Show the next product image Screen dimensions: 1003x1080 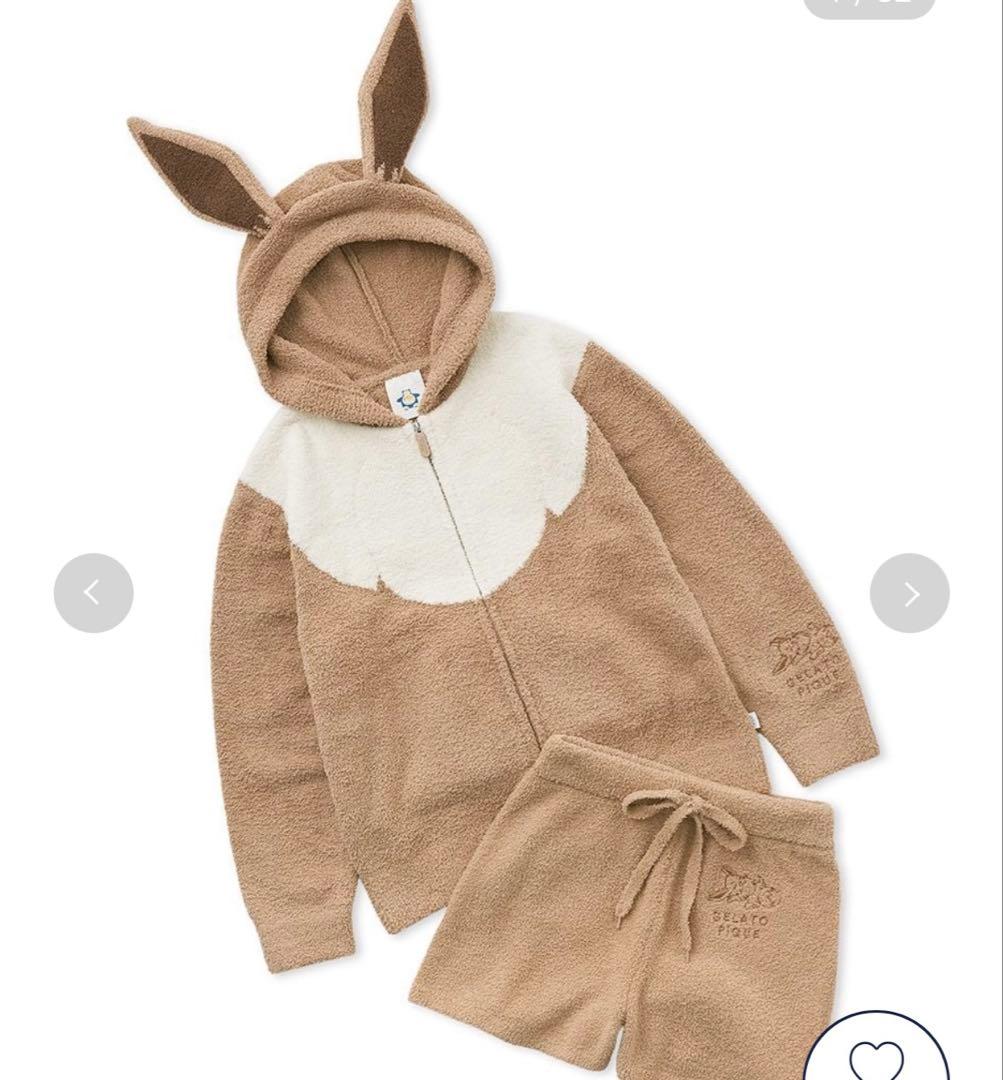pos(909,593)
